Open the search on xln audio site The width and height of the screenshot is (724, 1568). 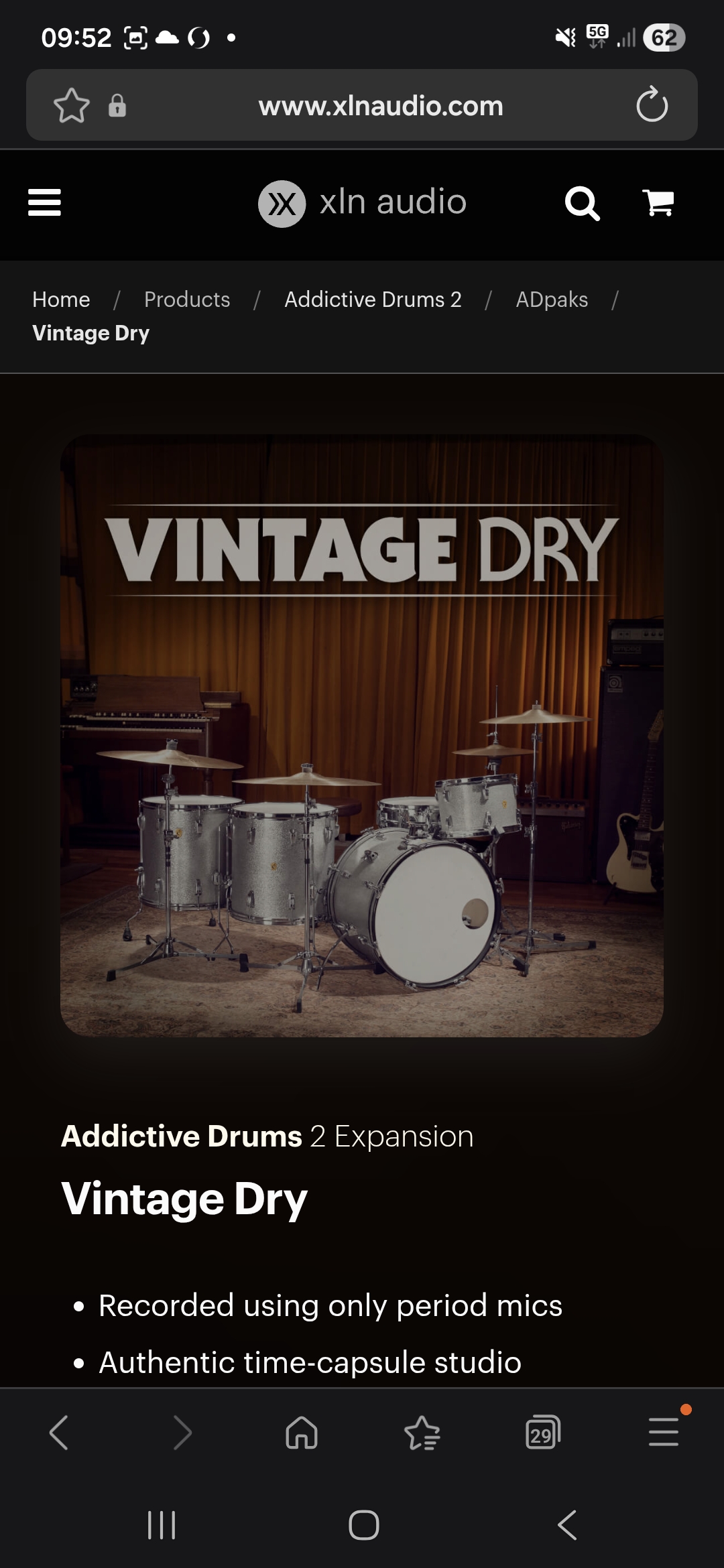(x=583, y=202)
